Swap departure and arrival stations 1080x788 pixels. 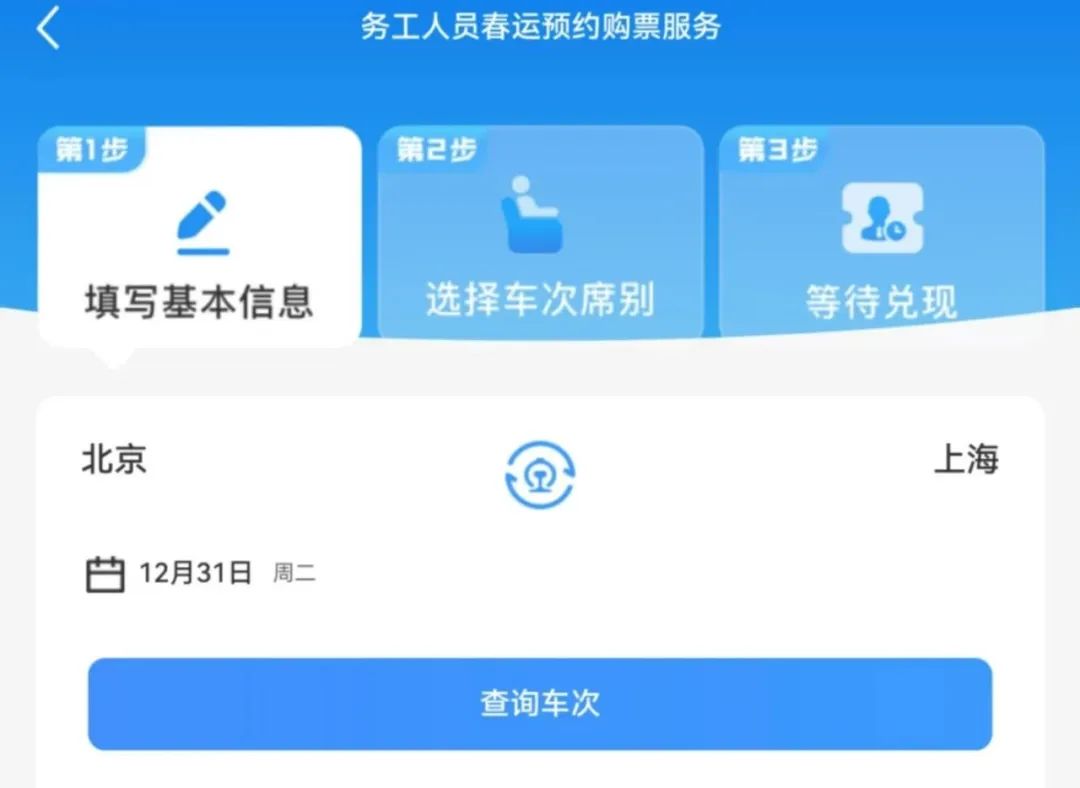coord(540,475)
